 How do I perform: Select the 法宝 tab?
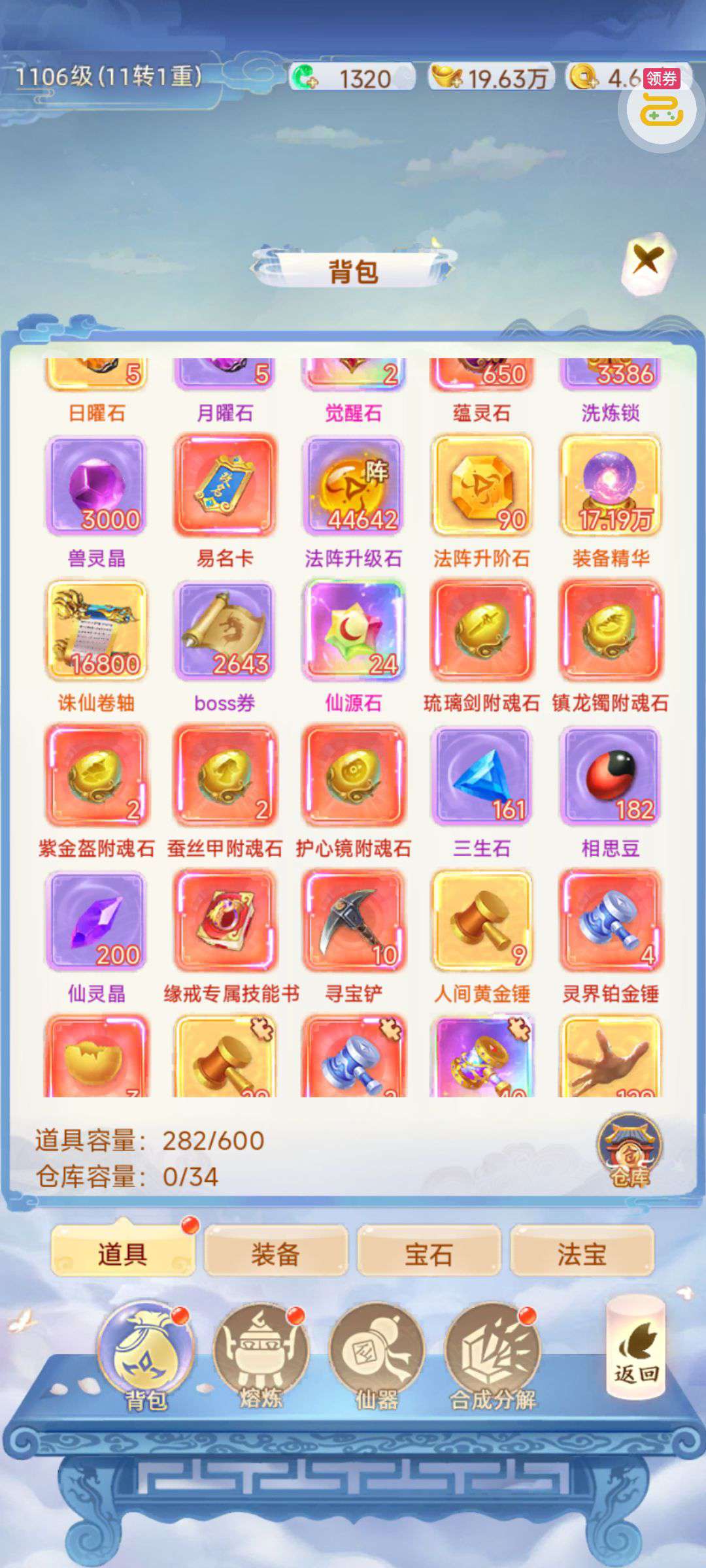click(581, 1254)
